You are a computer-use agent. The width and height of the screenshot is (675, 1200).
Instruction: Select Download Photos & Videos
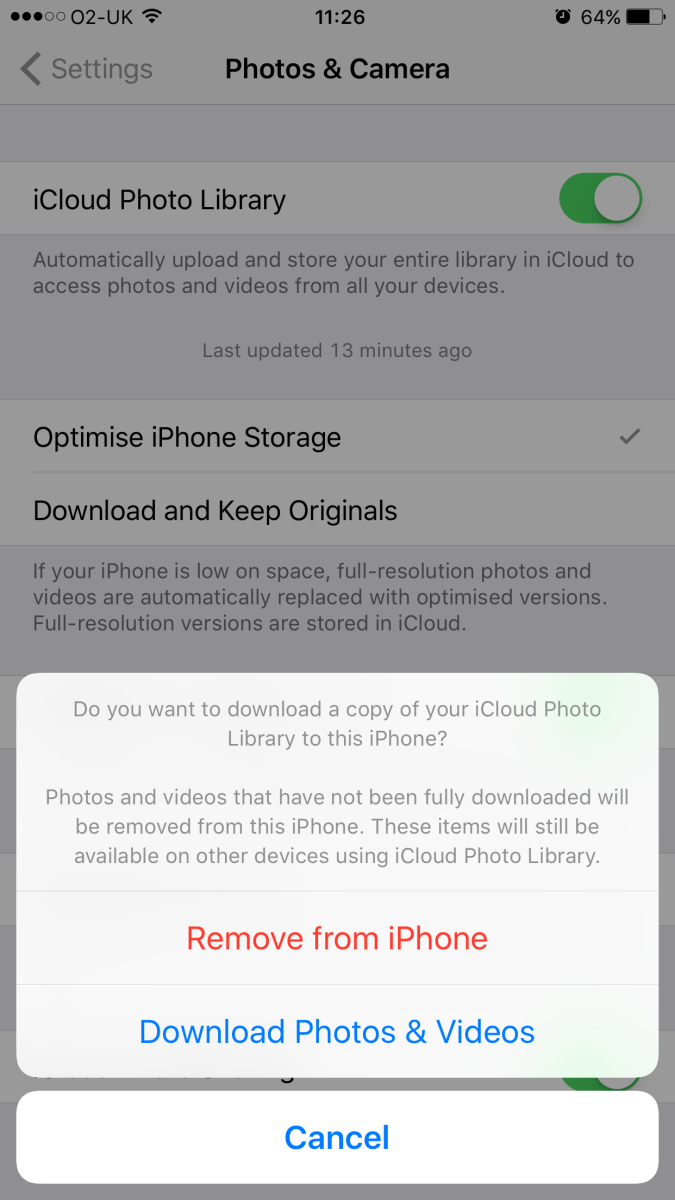click(x=337, y=1031)
